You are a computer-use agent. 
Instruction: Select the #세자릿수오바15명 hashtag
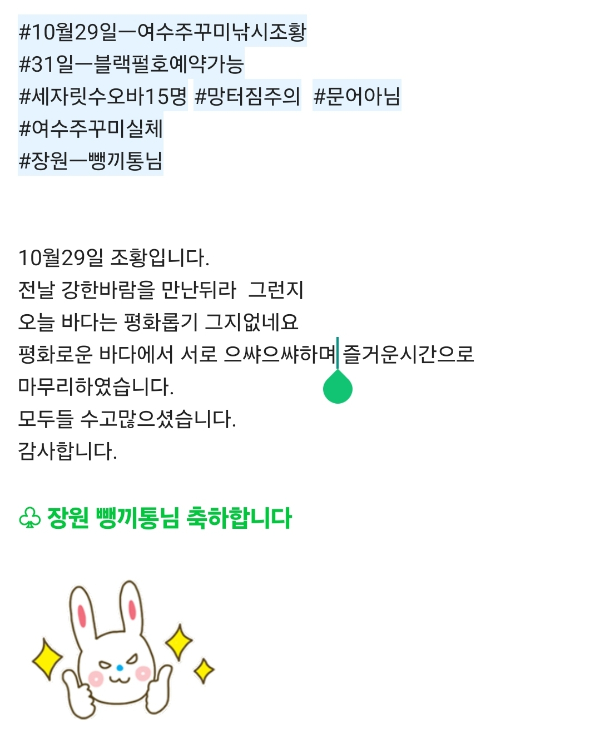point(103,97)
